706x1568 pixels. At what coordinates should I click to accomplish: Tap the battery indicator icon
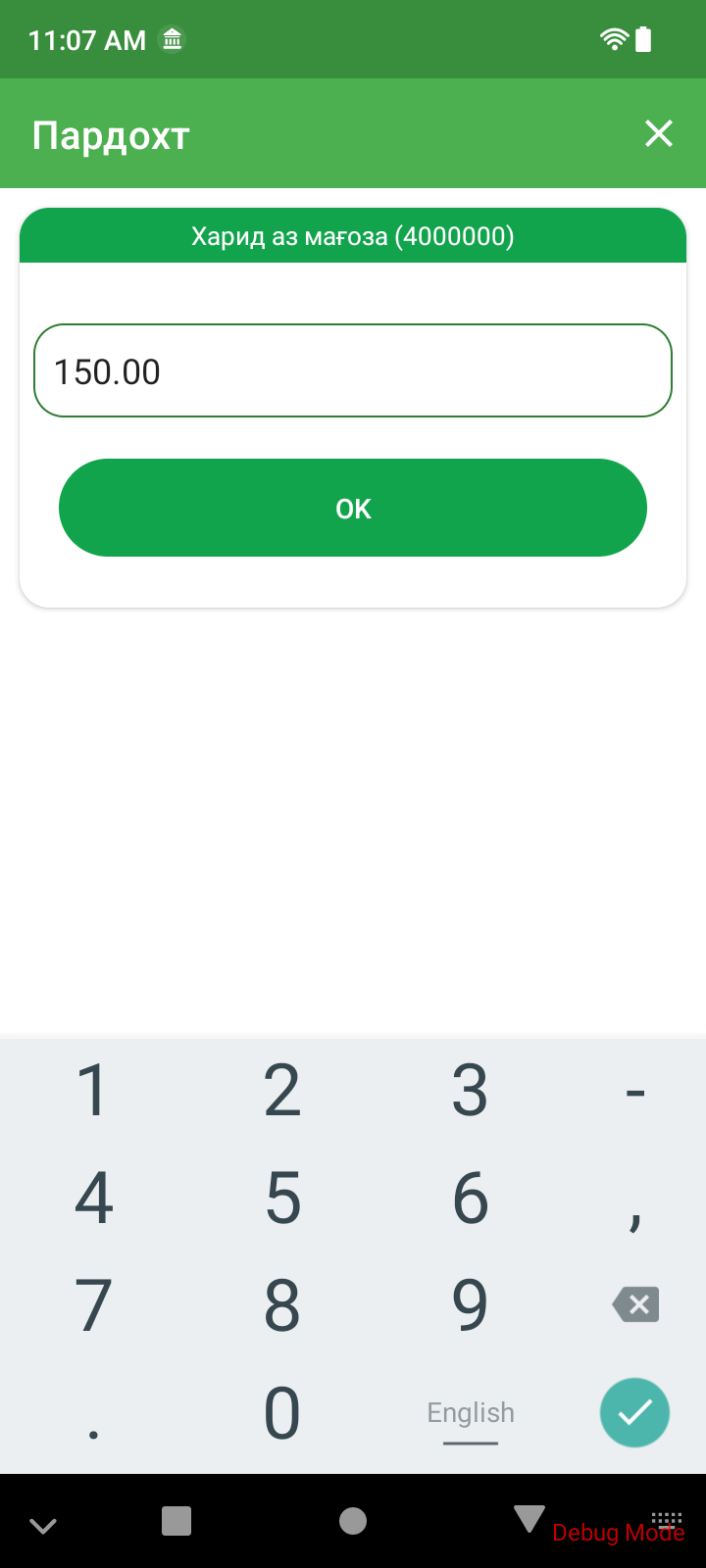pyautogui.click(x=642, y=37)
